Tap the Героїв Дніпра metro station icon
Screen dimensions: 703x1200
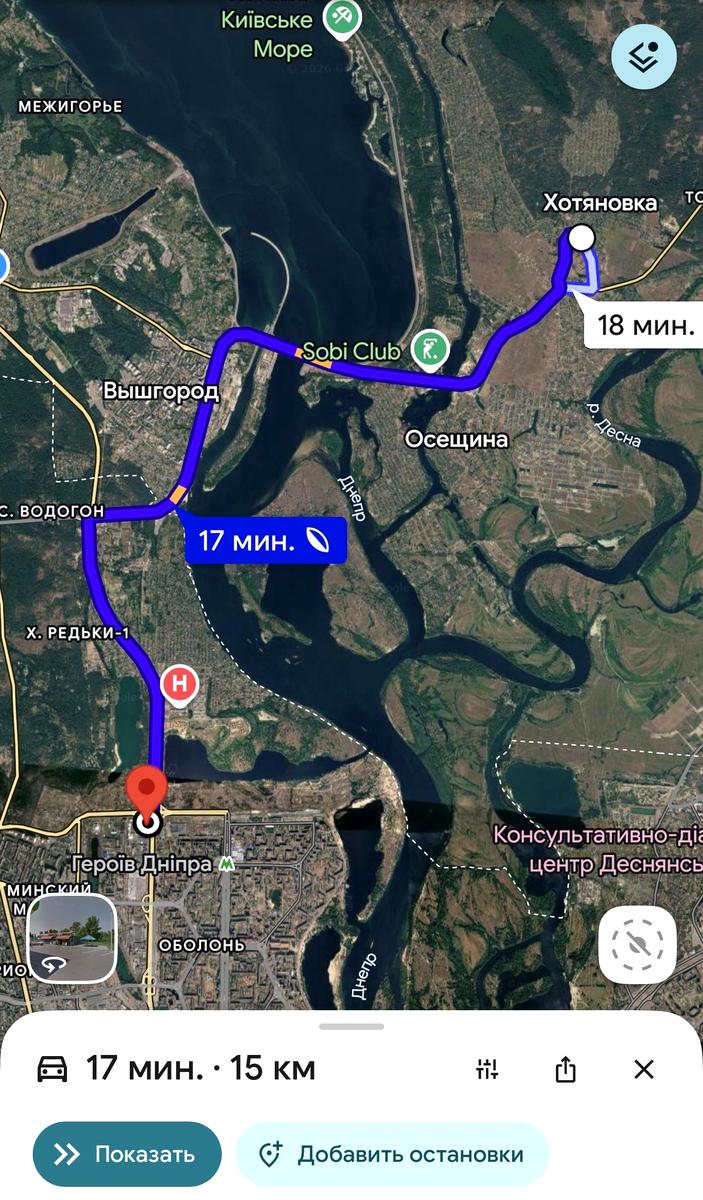tap(228, 862)
